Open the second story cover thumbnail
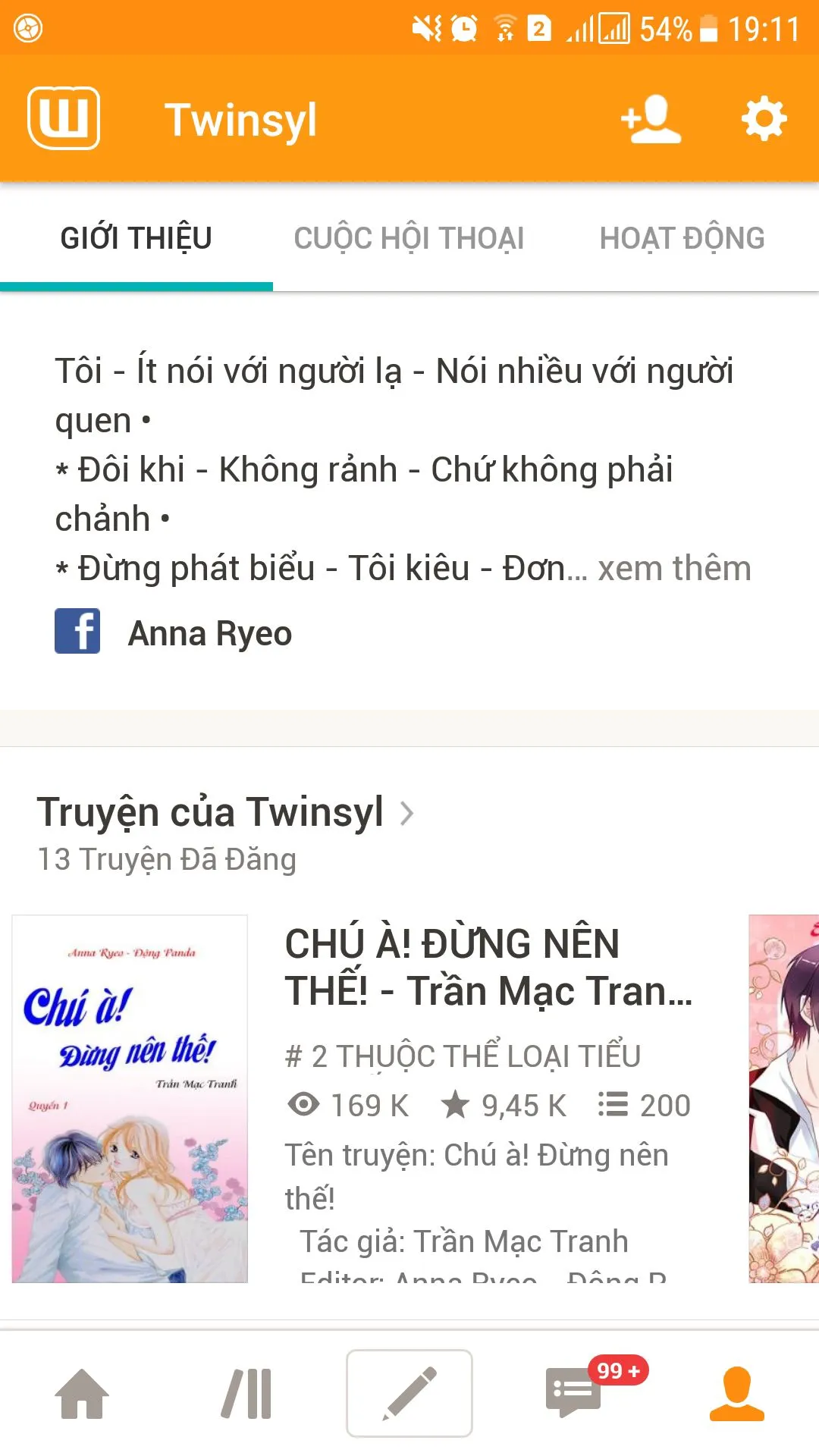The image size is (819, 1456). pos(783,1099)
